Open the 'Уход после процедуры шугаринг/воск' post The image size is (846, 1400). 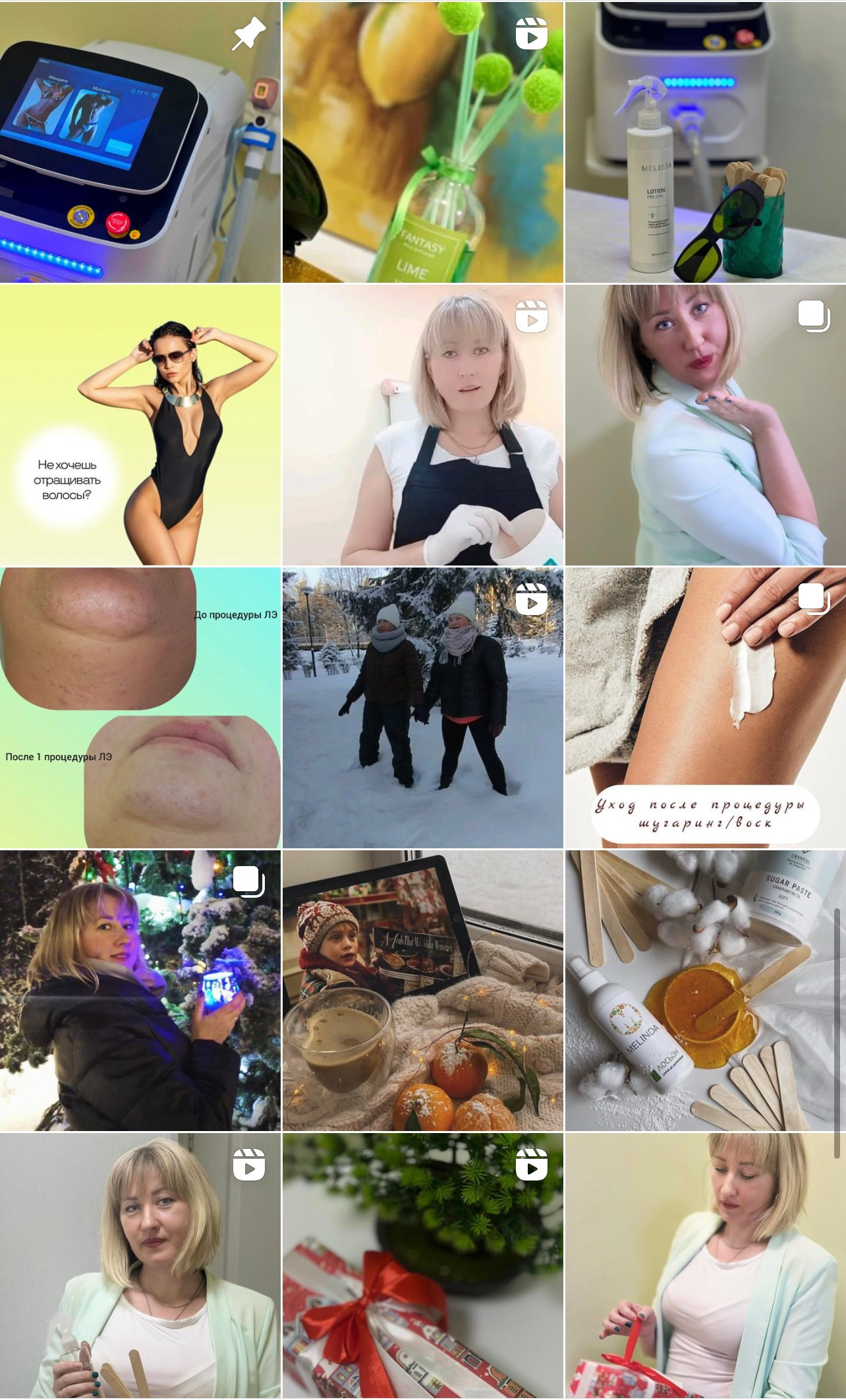[705, 707]
